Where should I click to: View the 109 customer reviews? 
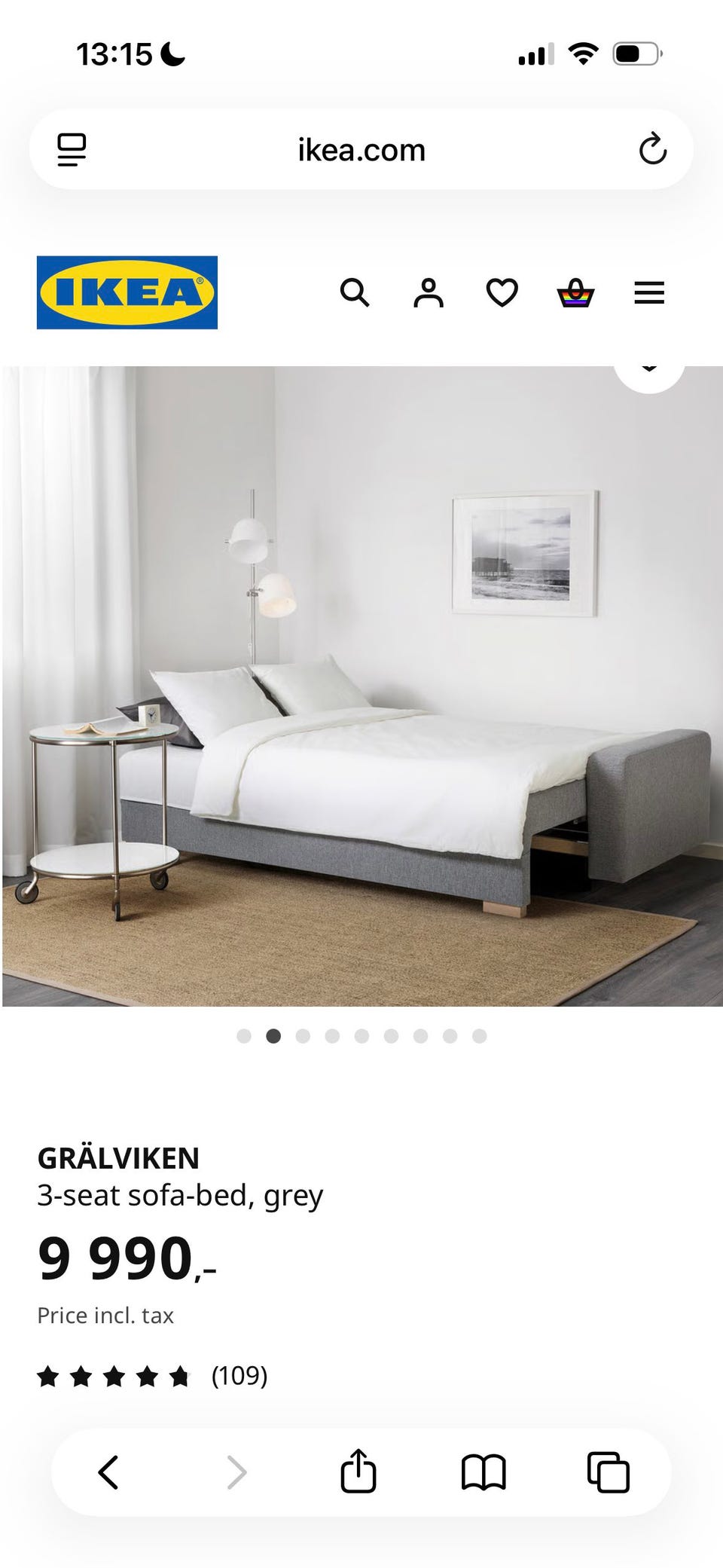tap(153, 1376)
